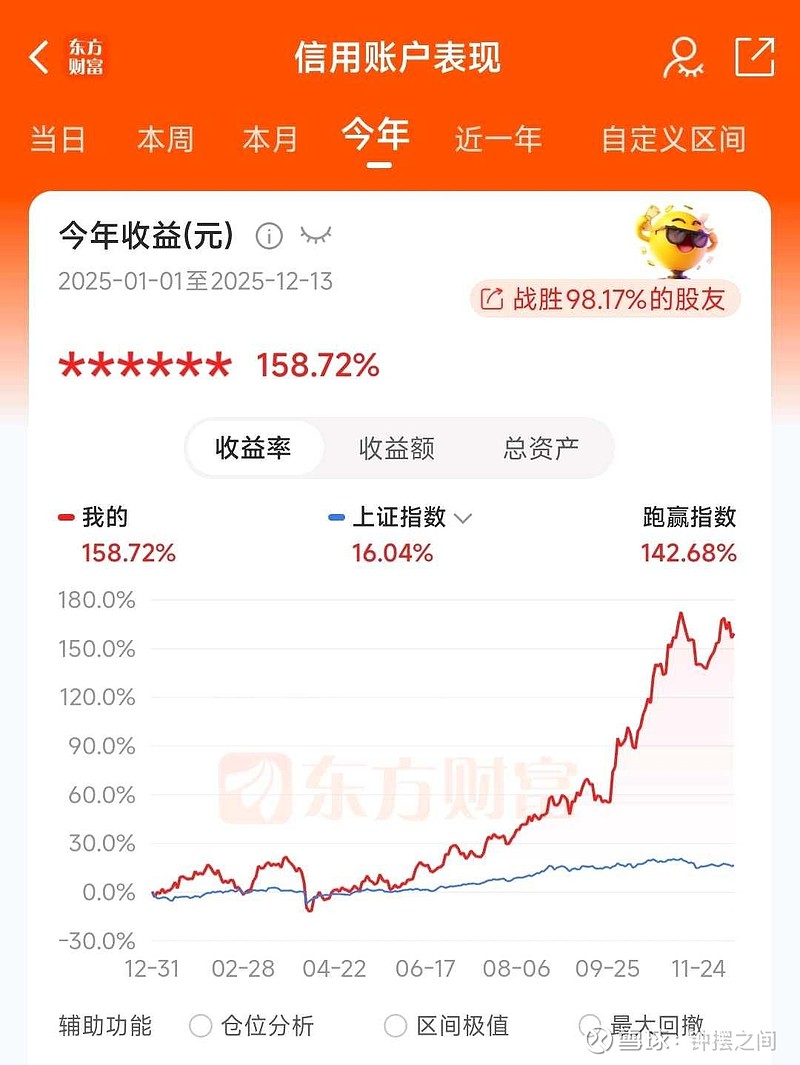This screenshot has height=1065, width=800.
Task: Toggle the hidden earnings eye icon
Action: [315, 236]
